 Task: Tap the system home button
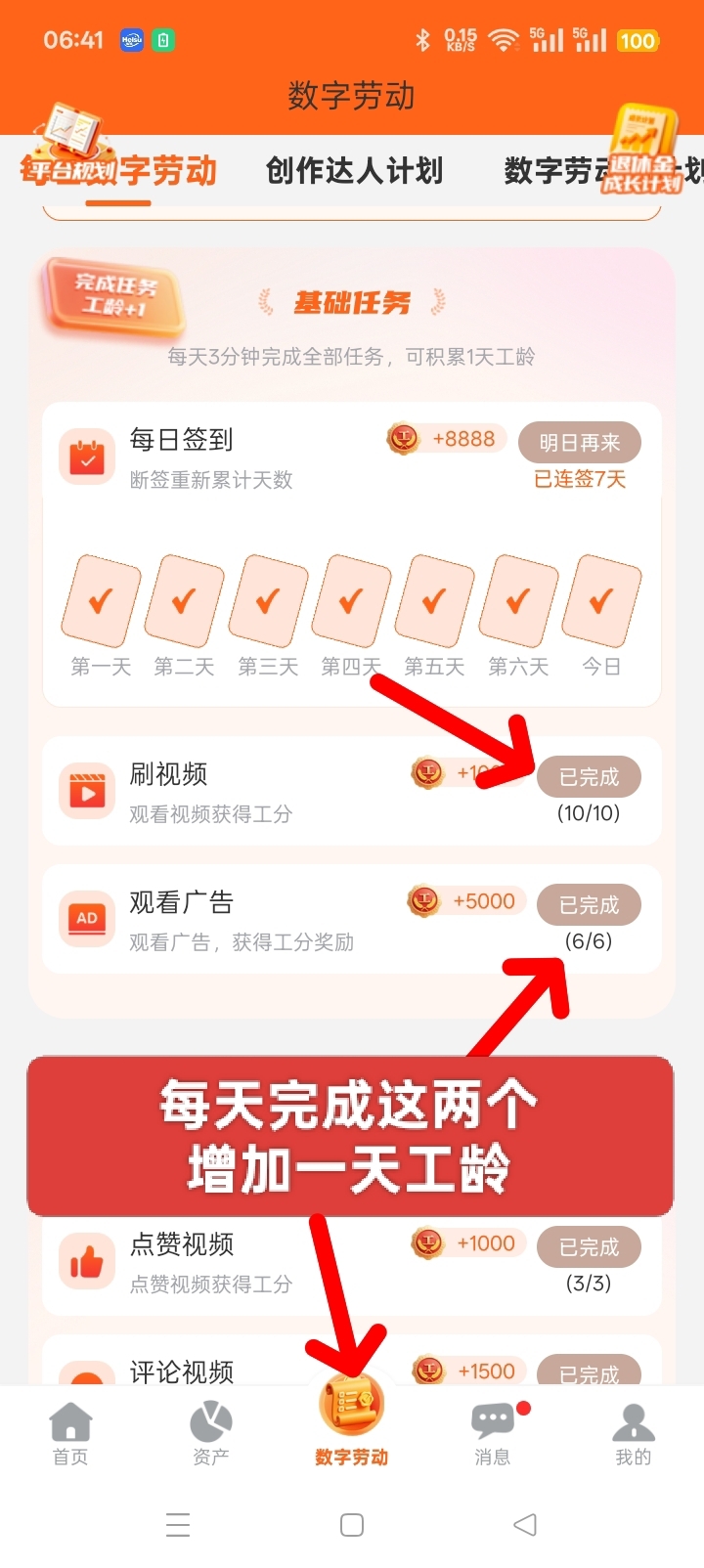coord(352,1524)
